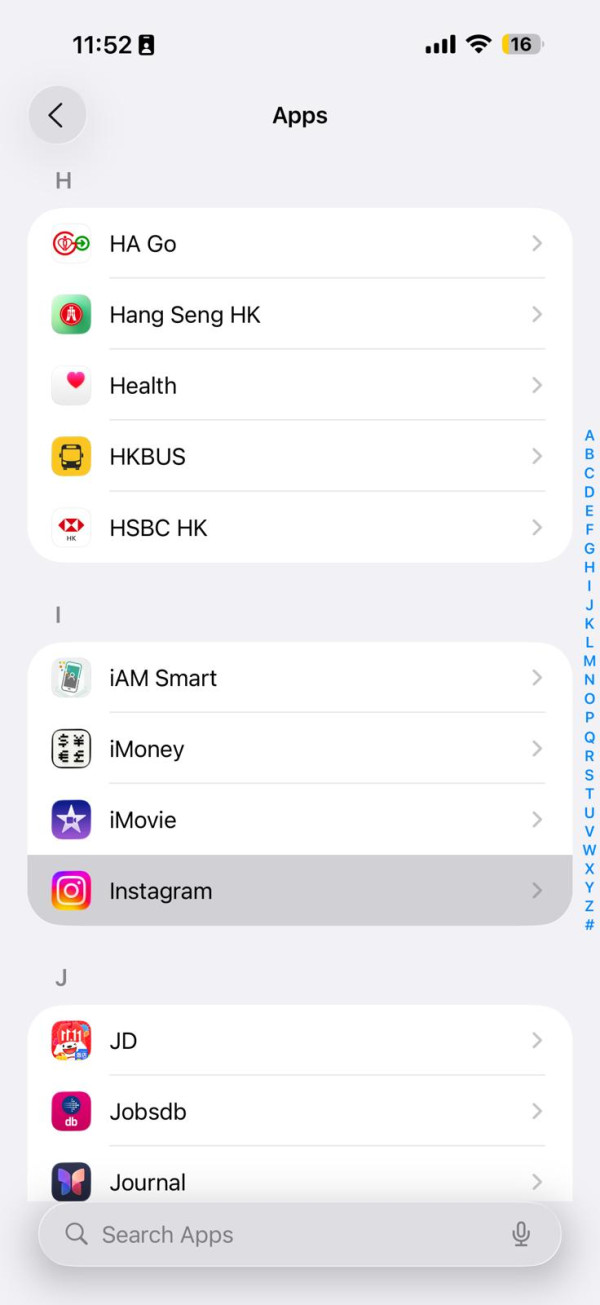Viewport: 600px width, 1305px height.
Task: Open HSBC HK app settings
Action: pos(300,528)
